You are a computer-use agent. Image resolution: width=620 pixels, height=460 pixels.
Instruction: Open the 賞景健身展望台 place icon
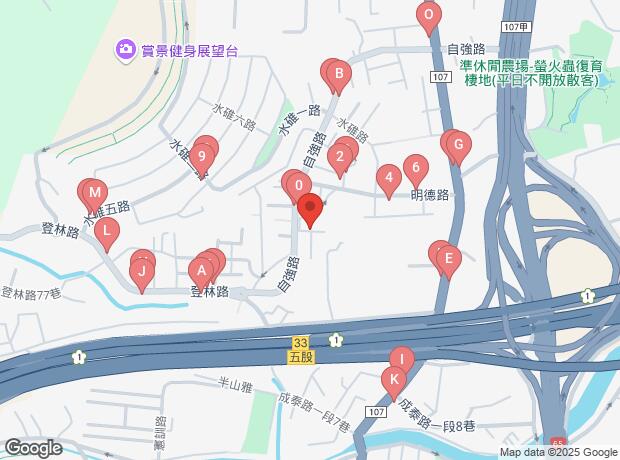pos(126,48)
